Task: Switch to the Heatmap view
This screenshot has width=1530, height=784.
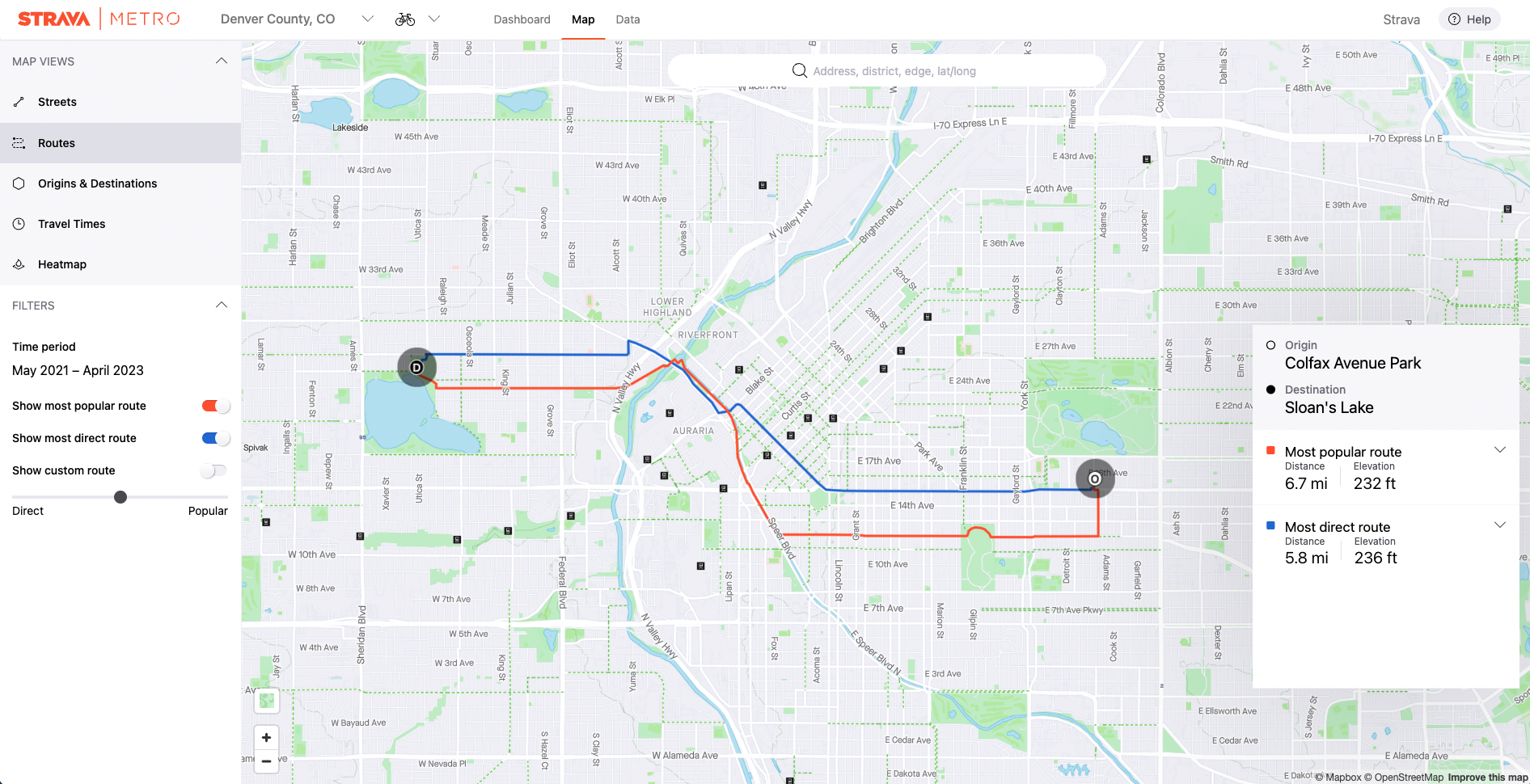Action: [61, 264]
